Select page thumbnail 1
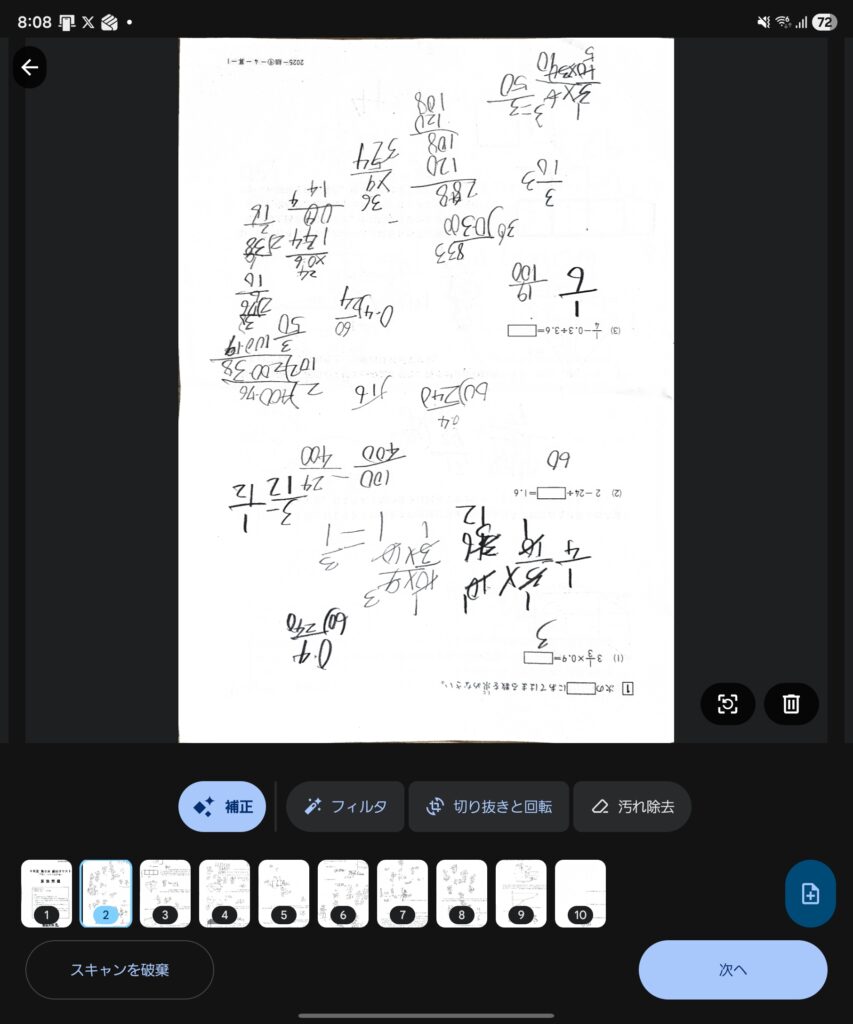Screen dimensions: 853x1024 [x=46, y=893]
